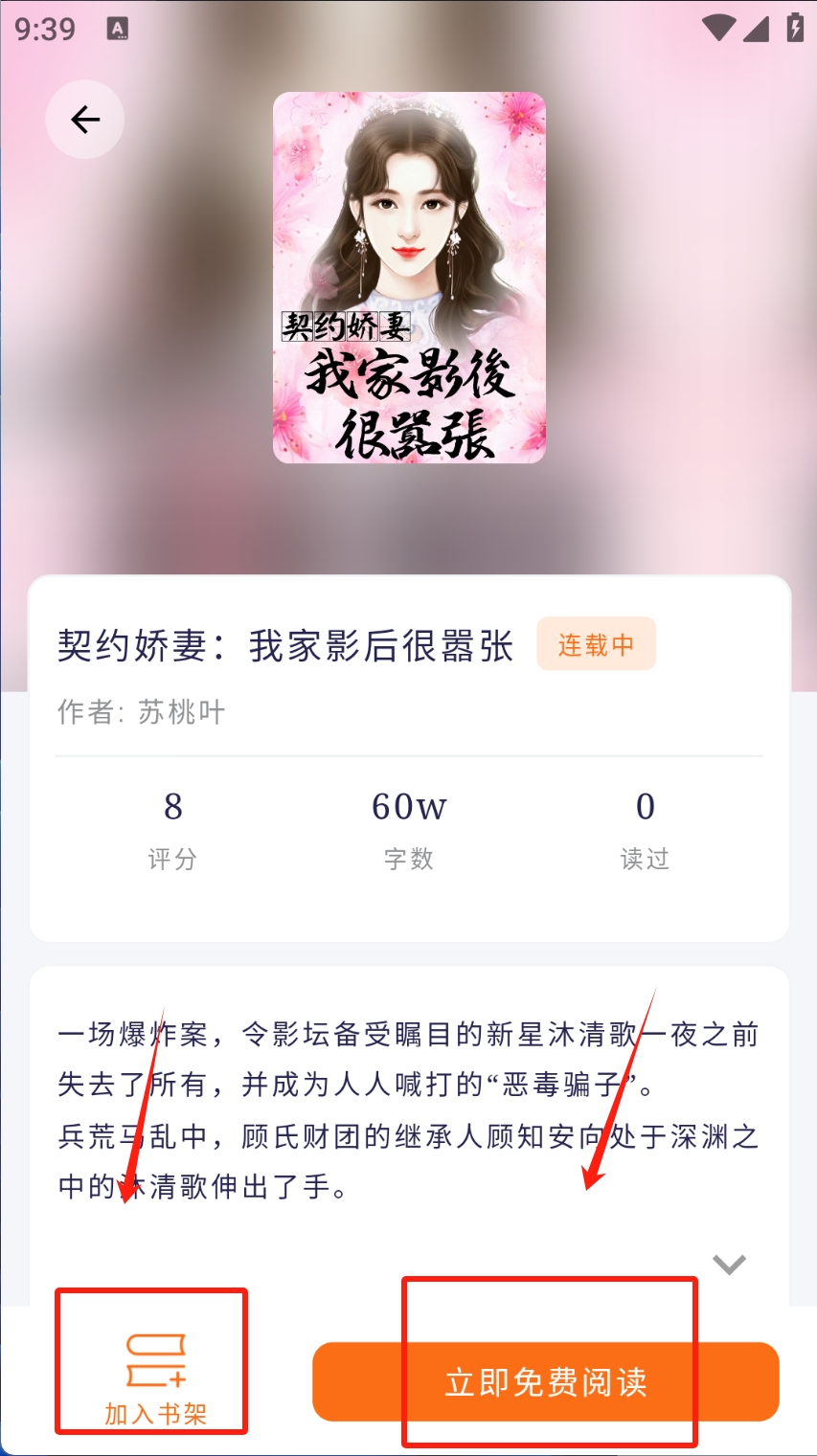This screenshot has height=1456, width=817.
Task: Start reading with 立即免费阅读 button
Action: point(545,1381)
